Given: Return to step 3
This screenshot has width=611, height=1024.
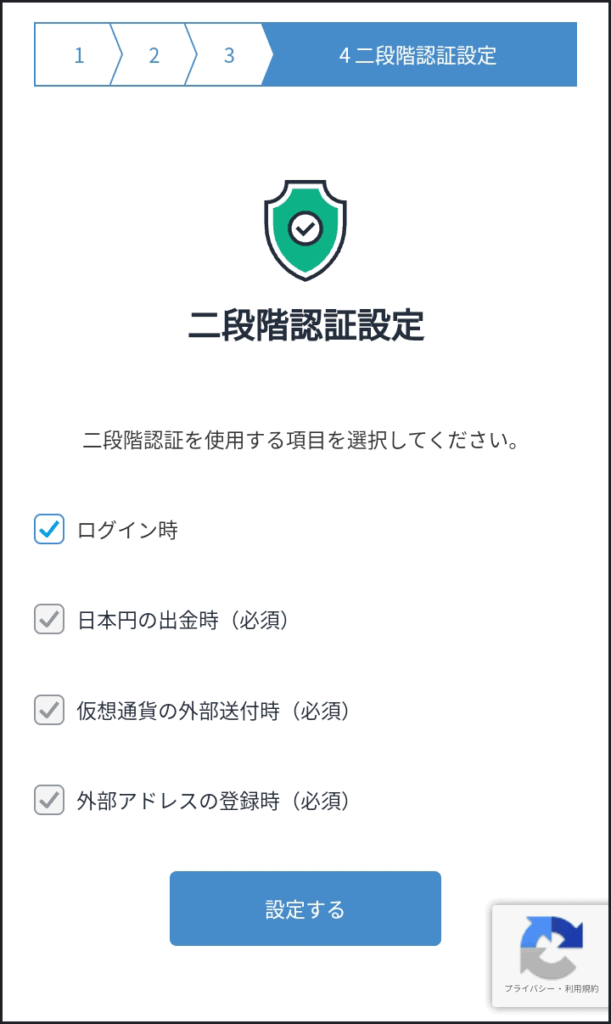Looking at the screenshot, I should point(229,55).
